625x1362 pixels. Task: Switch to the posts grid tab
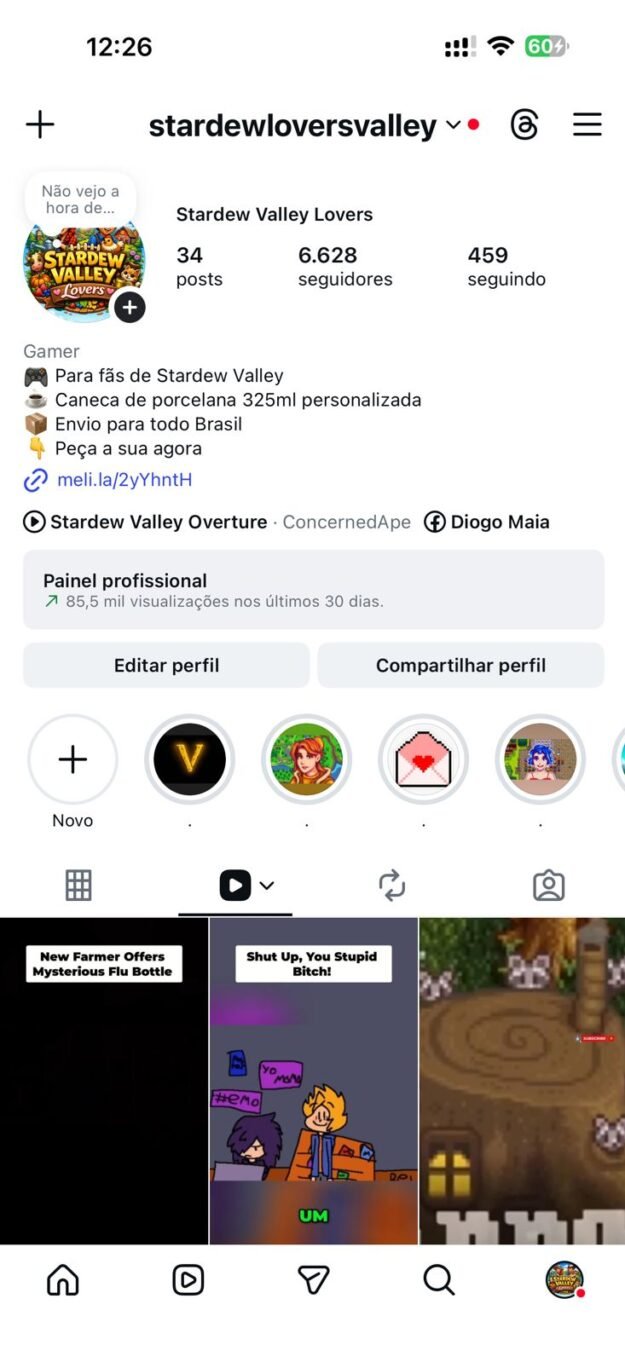point(78,885)
